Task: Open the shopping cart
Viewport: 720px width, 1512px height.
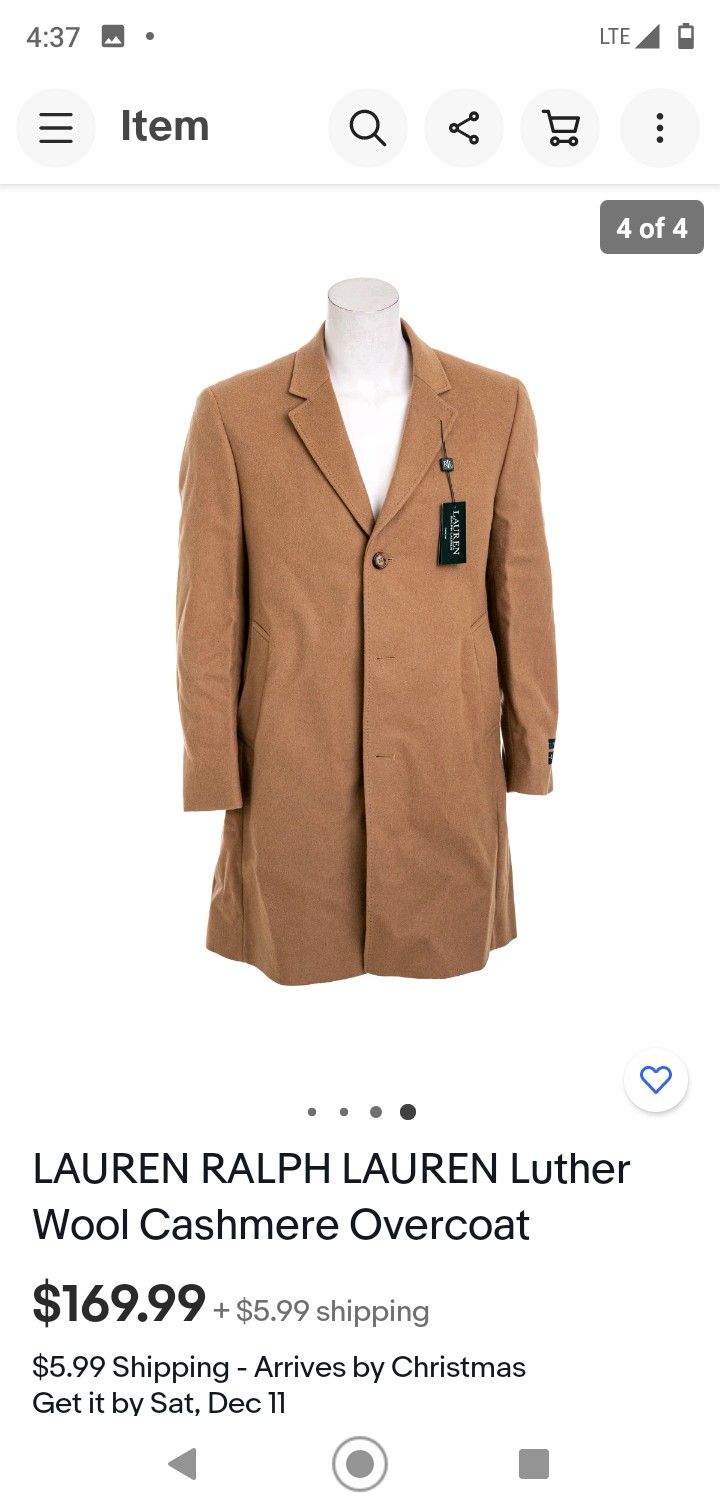Action: coord(560,128)
